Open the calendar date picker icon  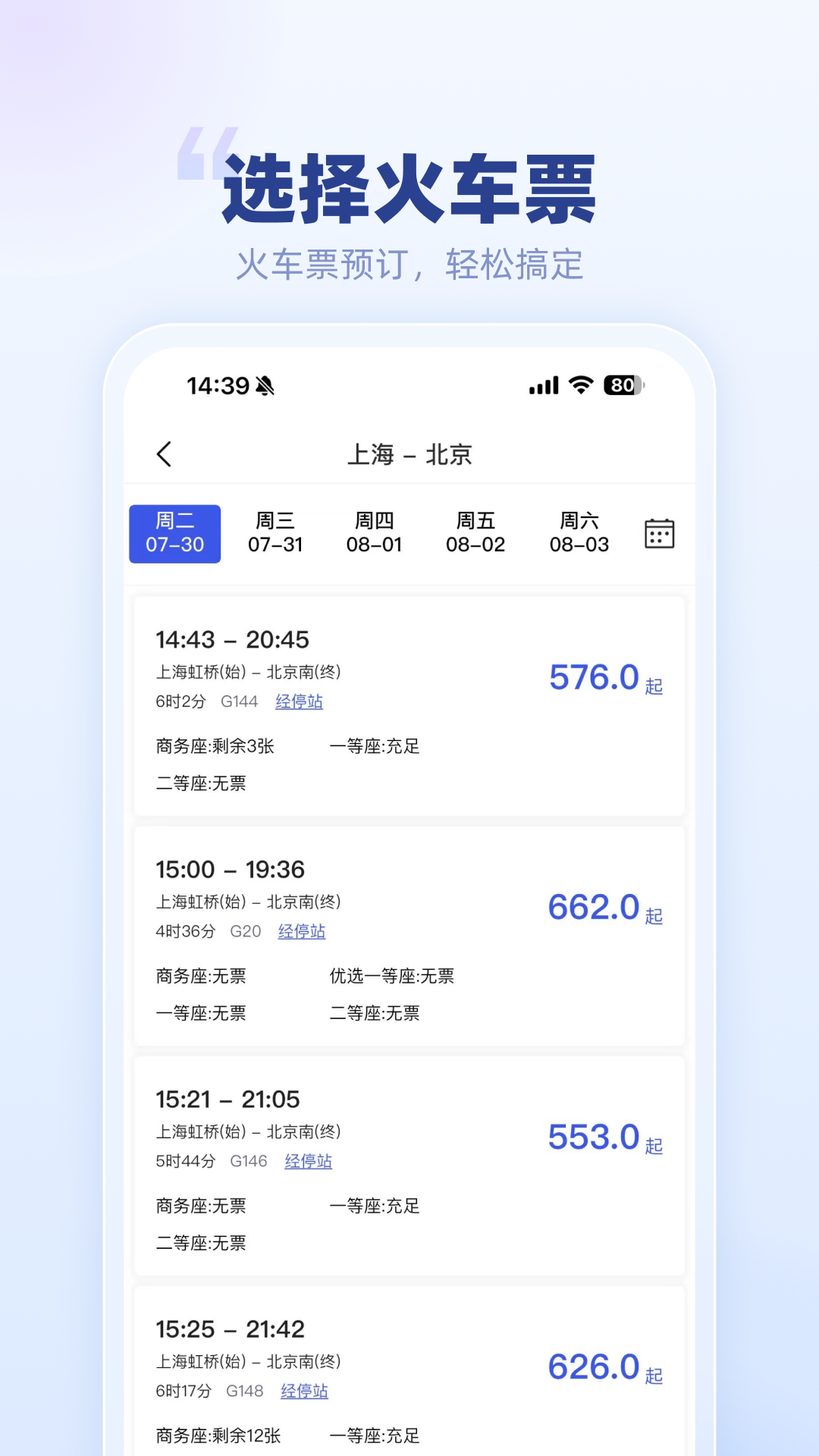point(658,533)
